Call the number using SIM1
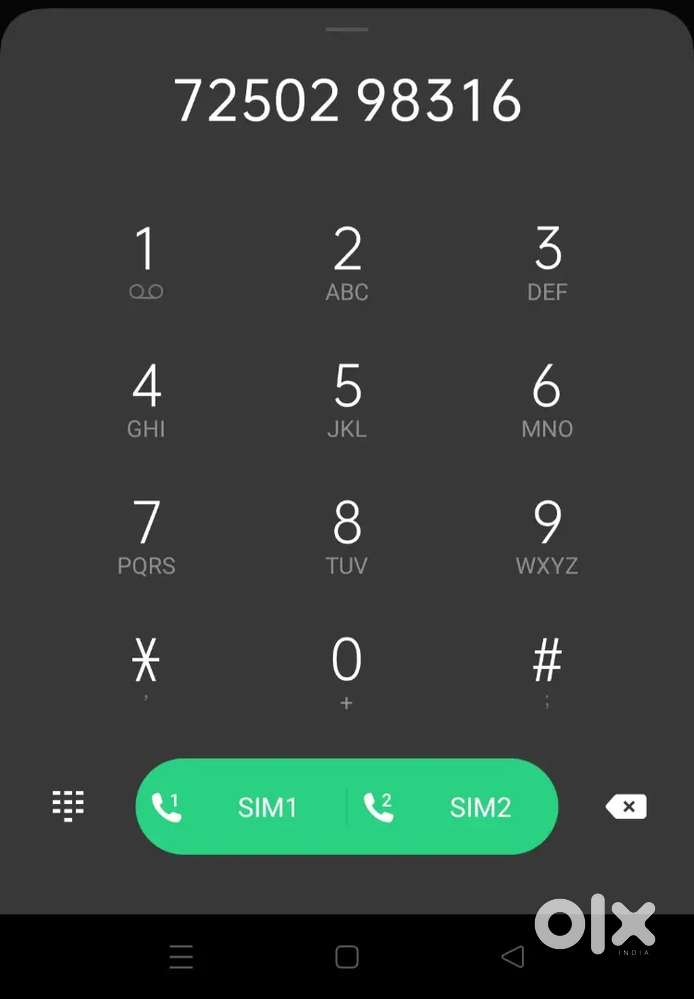The height and width of the screenshot is (999, 694). click(242, 807)
